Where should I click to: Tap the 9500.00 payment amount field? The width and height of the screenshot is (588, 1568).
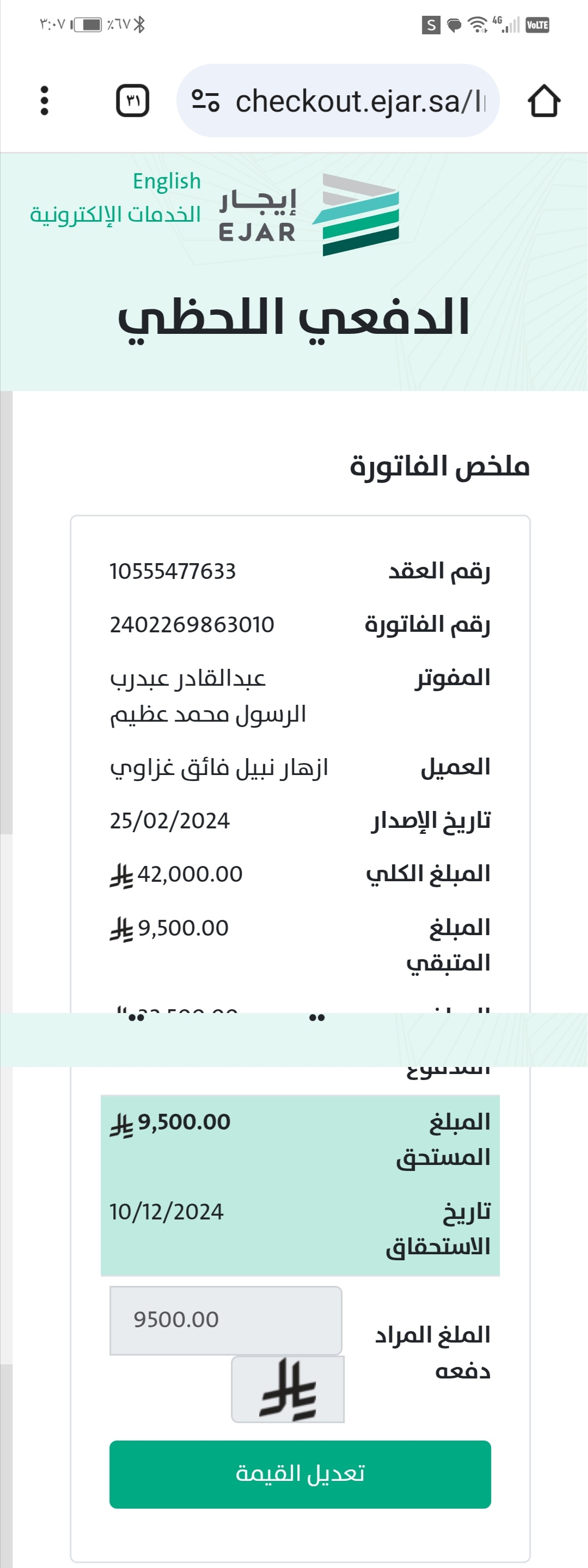pyautogui.click(x=225, y=1320)
